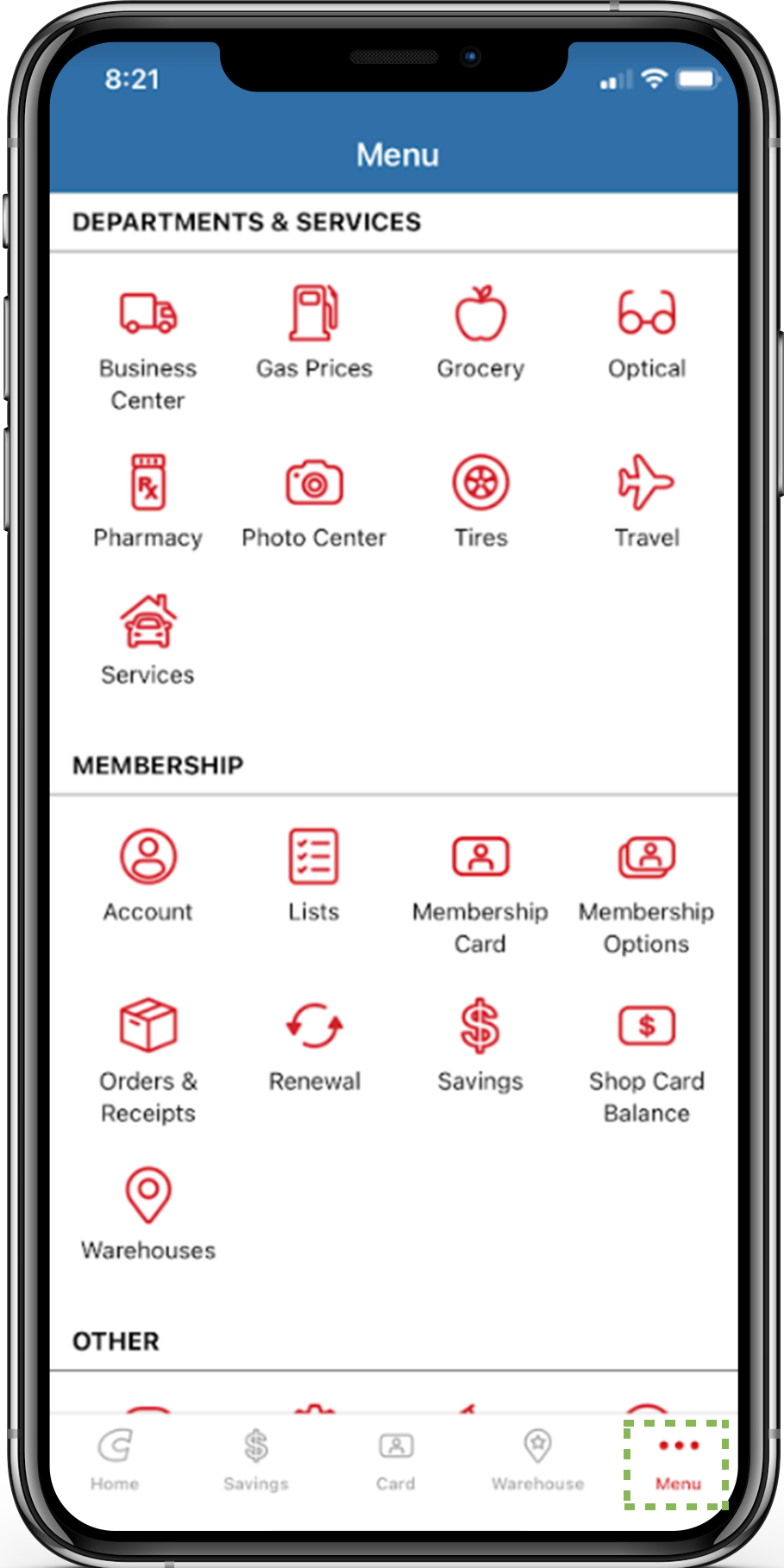Open the Grocery department

[480, 333]
